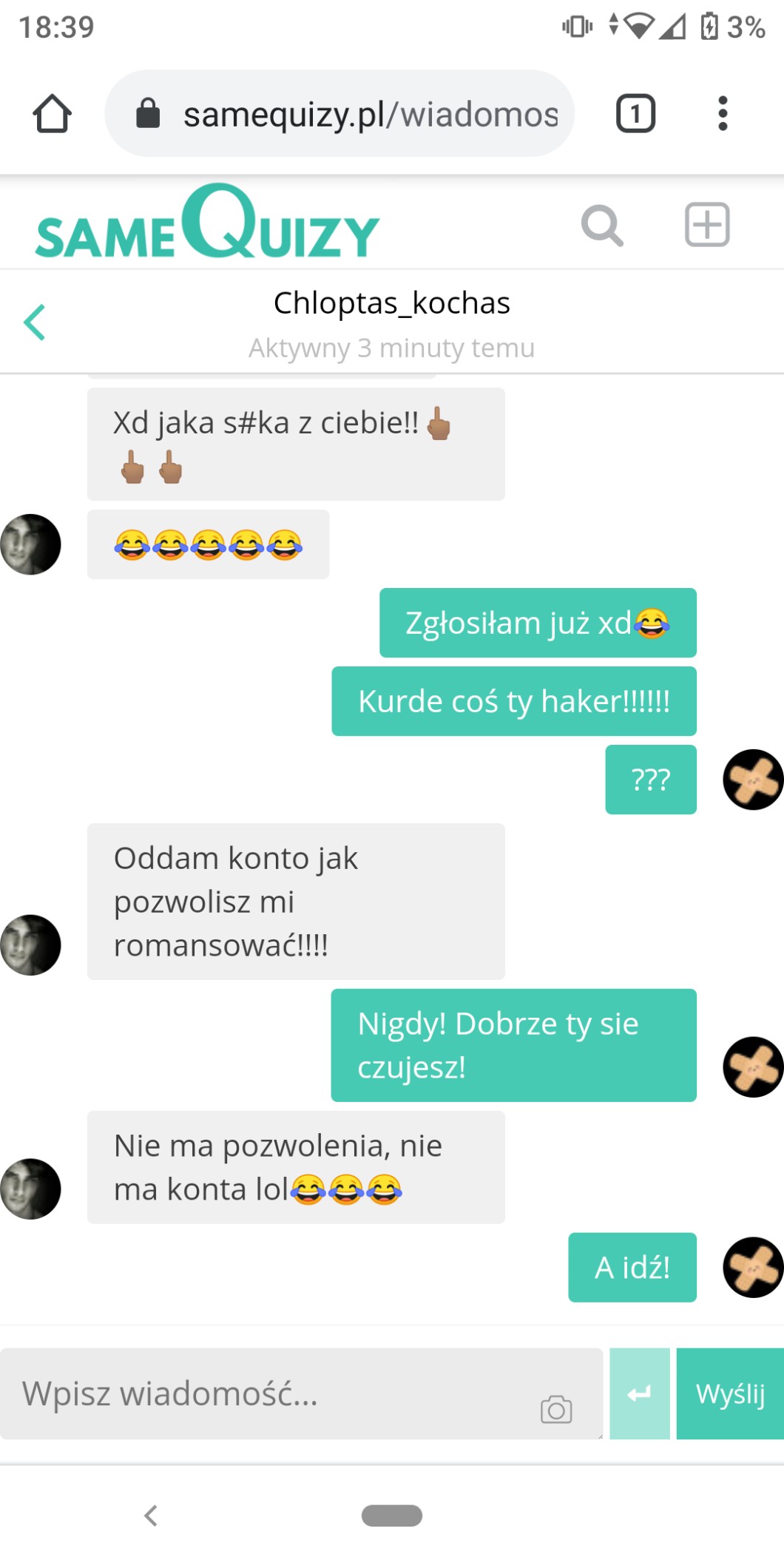Screen dimensions: 784x1568
Task: Tap the SameQuizy logo to go home
Action: [x=207, y=223]
